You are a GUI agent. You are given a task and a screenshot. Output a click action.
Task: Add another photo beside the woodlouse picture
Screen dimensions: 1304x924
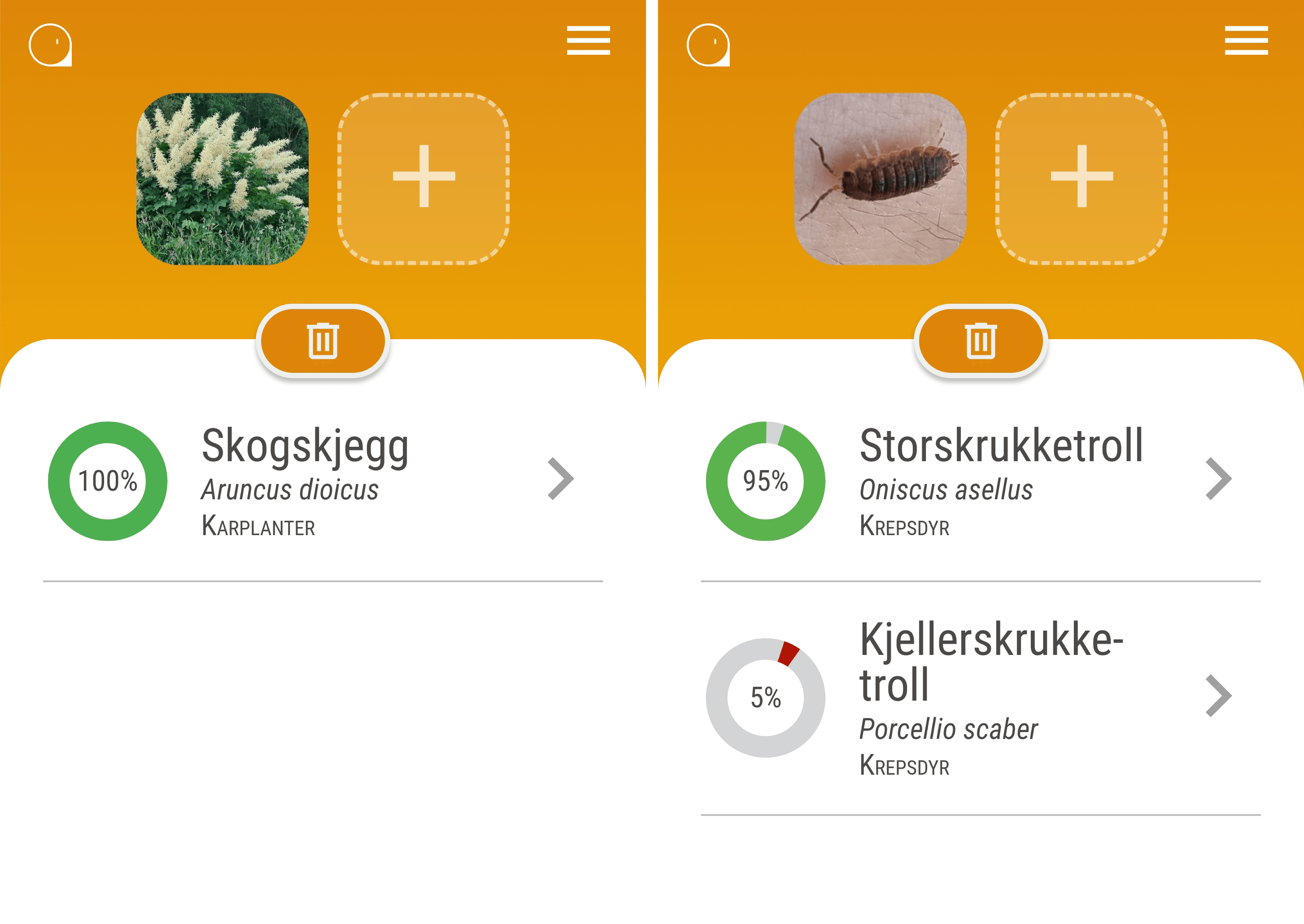pos(1081,178)
